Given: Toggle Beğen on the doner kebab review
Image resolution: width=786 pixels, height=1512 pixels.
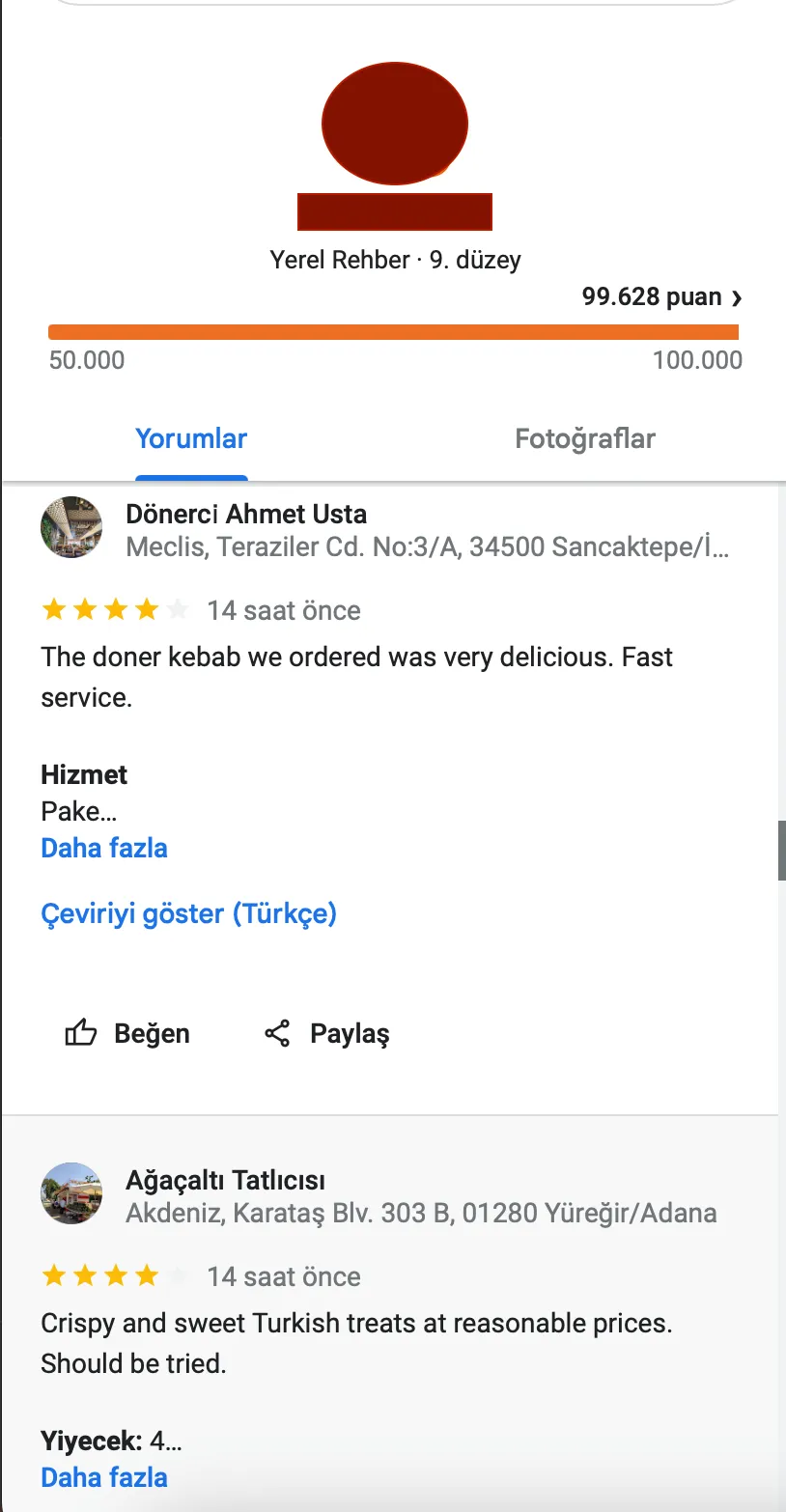Looking at the screenshot, I should pos(126,1032).
